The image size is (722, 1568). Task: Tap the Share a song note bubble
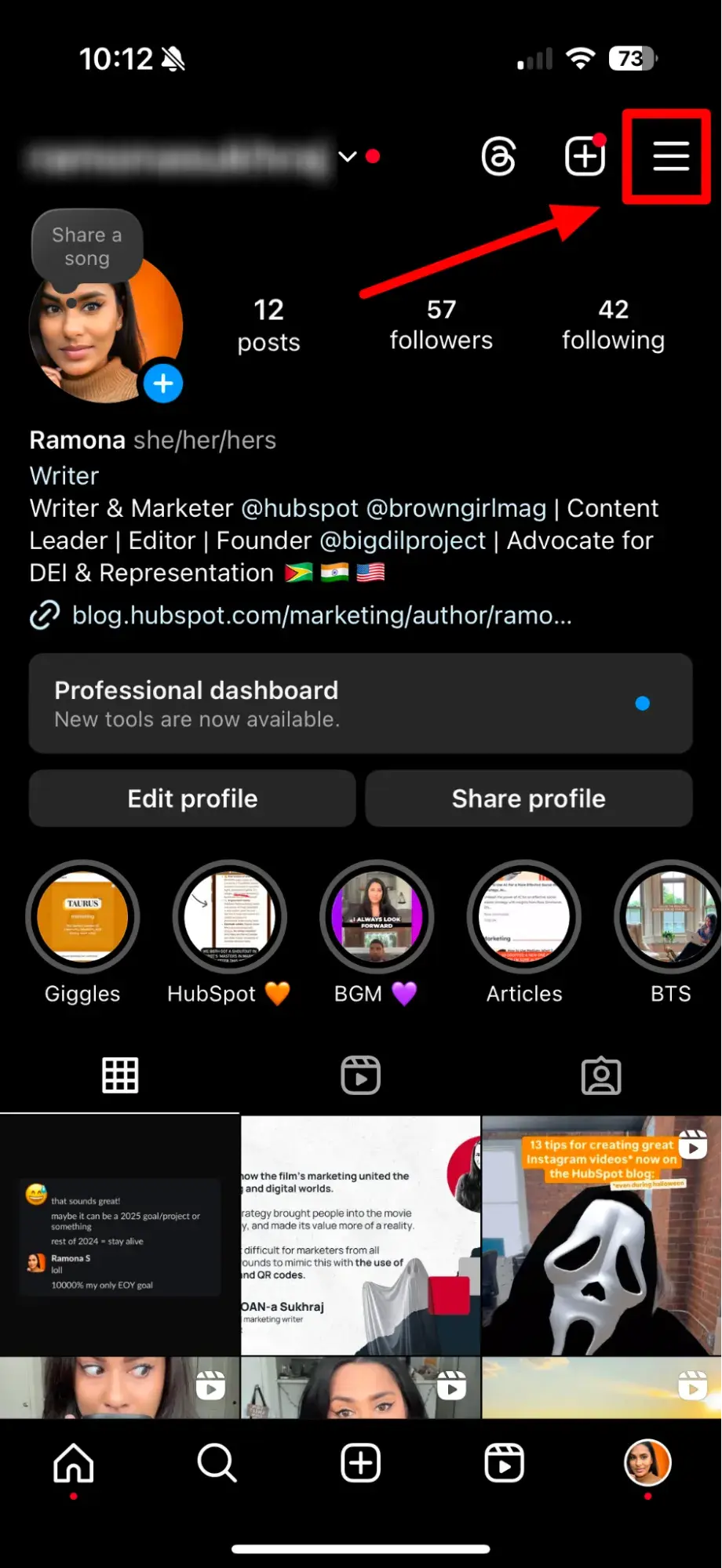click(x=87, y=247)
